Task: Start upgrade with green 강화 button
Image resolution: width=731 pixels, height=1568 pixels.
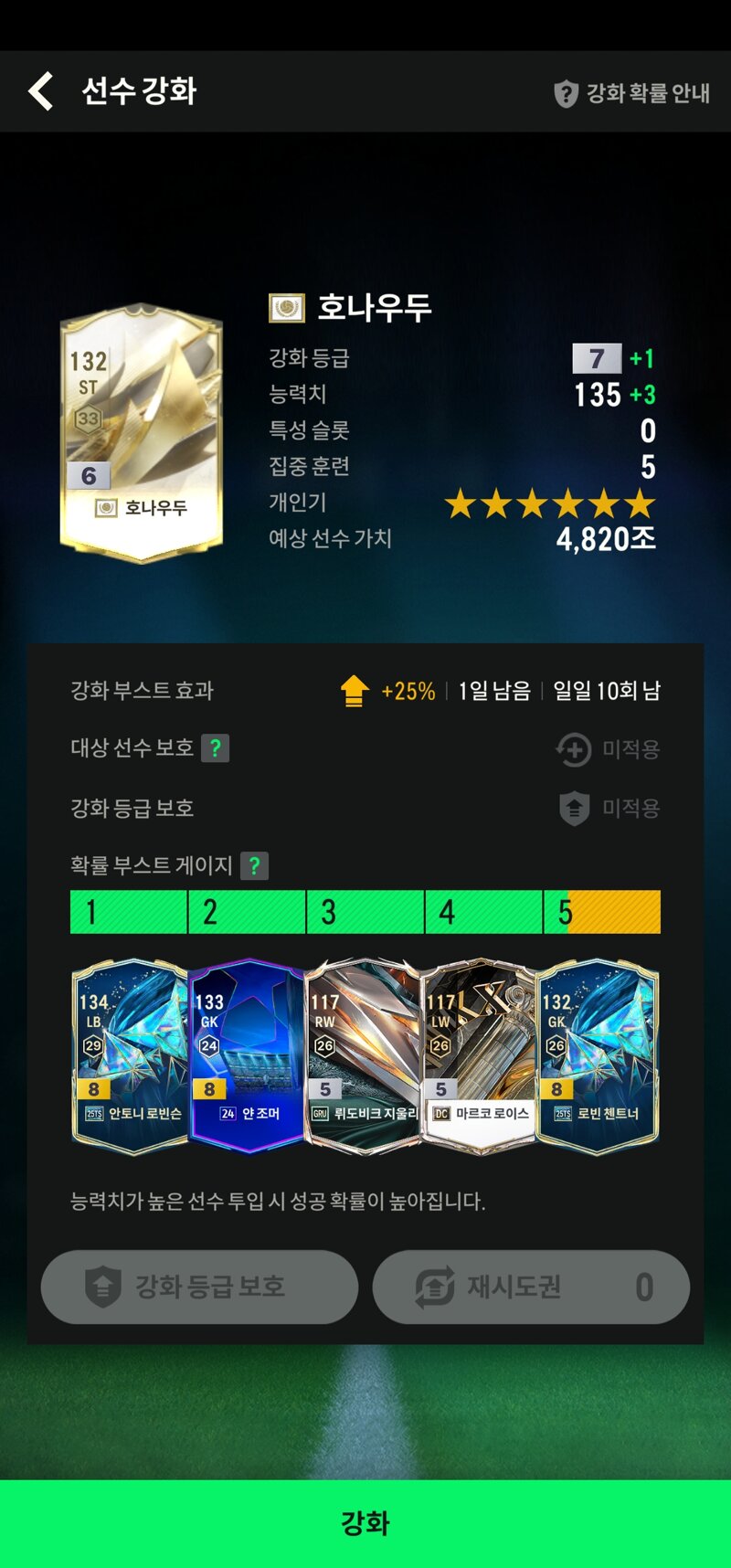Action: click(x=365, y=1523)
